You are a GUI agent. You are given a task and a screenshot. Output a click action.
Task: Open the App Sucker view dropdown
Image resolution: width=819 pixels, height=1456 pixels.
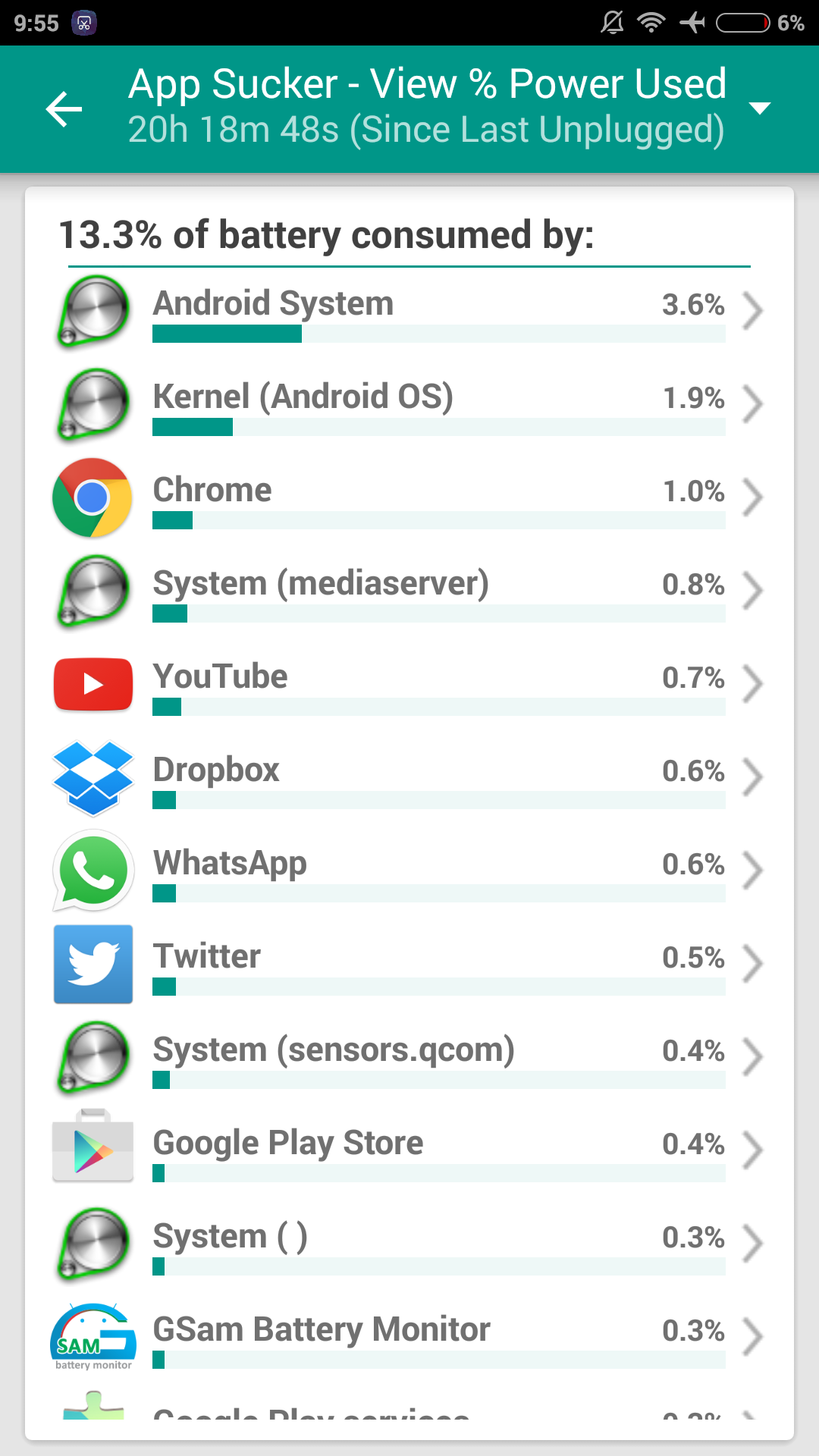tap(760, 108)
